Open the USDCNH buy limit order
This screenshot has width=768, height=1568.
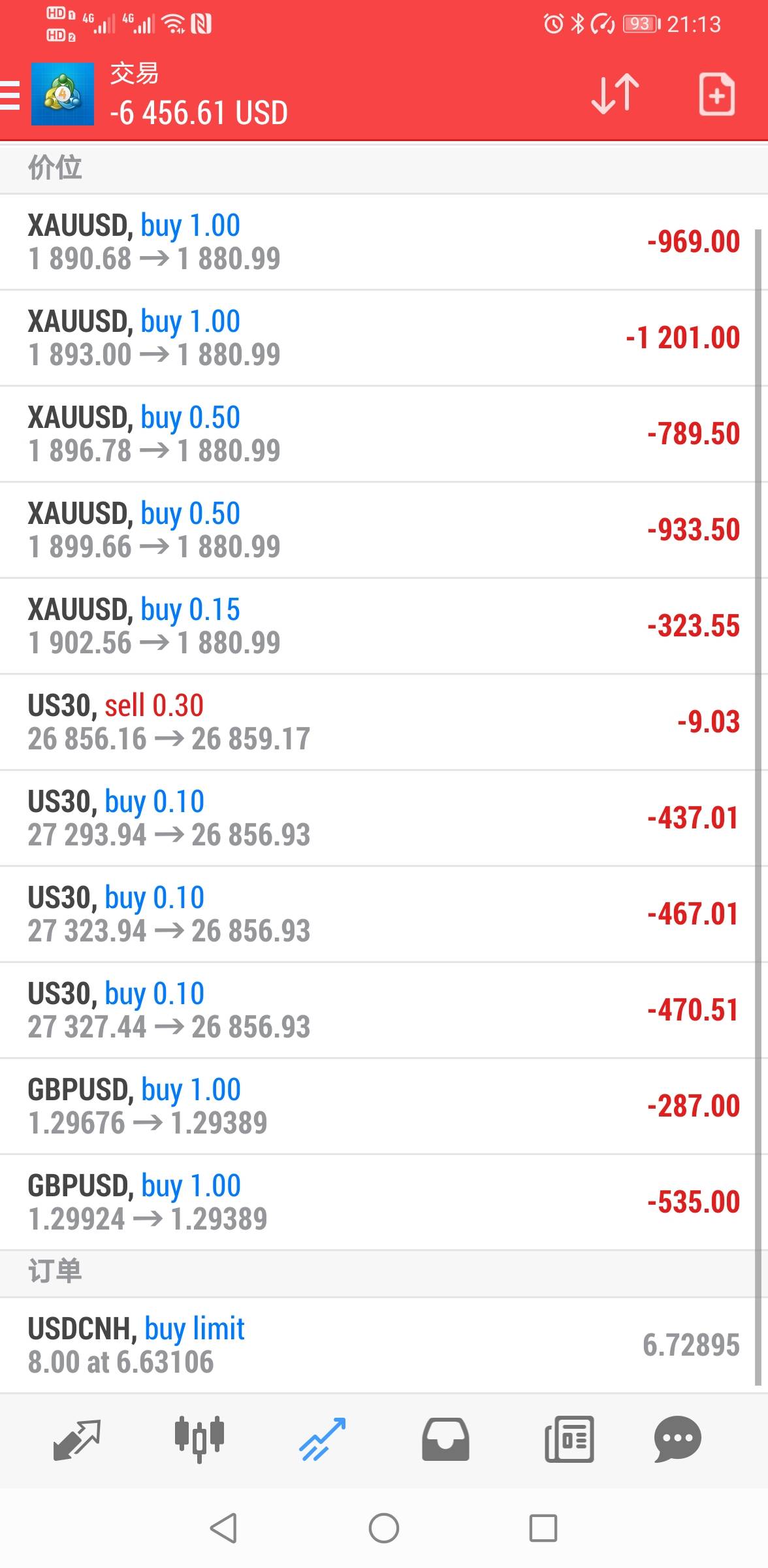[384, 1346]
